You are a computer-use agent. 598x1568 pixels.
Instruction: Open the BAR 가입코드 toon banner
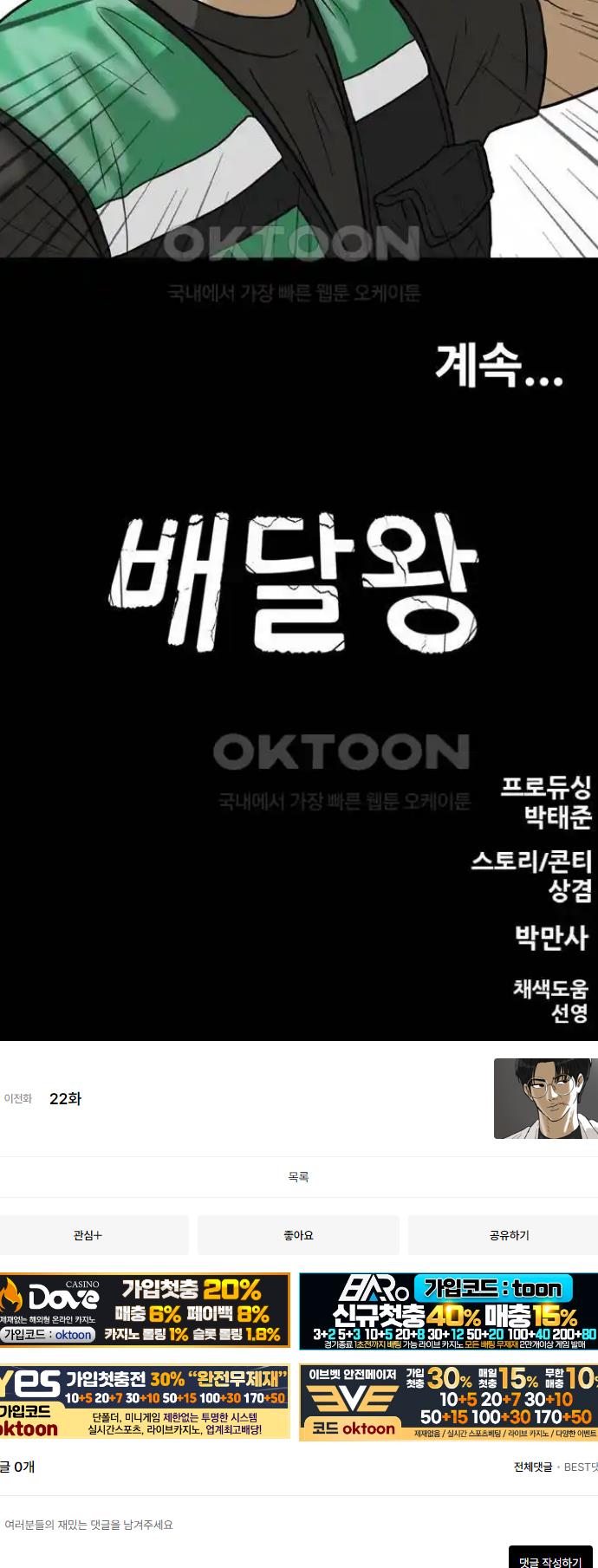[448, 1311]
